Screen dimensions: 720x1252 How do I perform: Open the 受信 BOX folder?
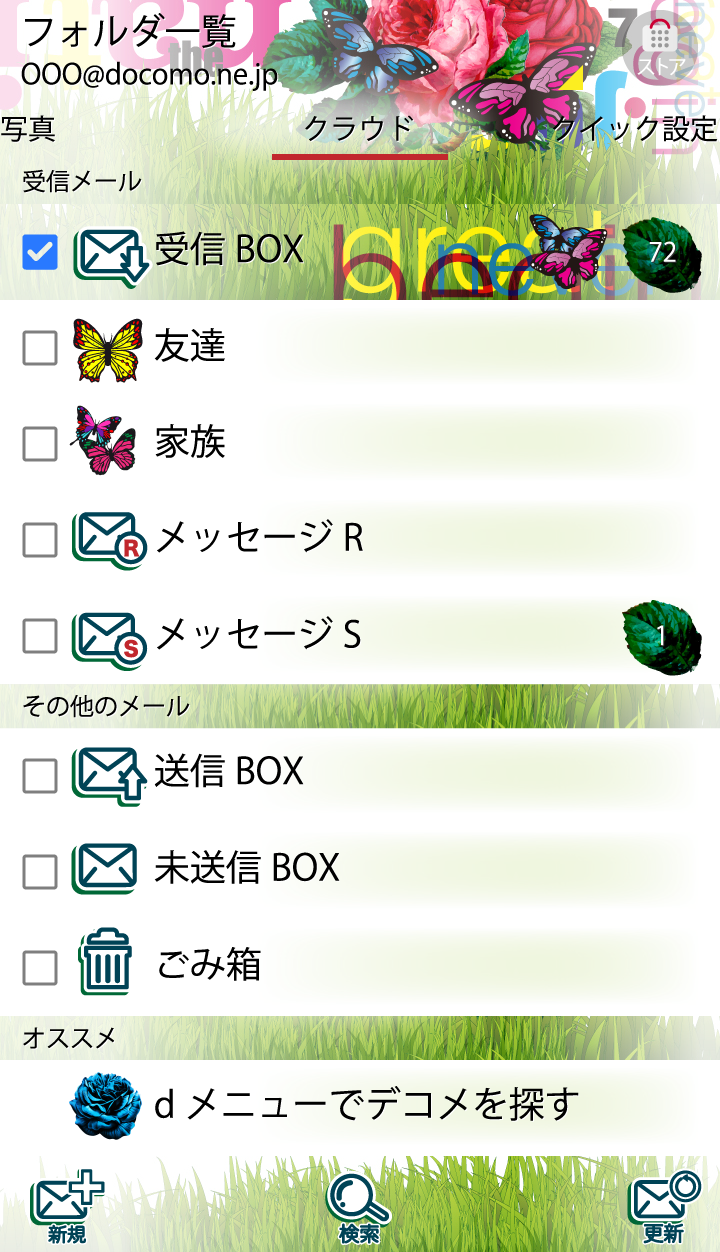(230, 250)
